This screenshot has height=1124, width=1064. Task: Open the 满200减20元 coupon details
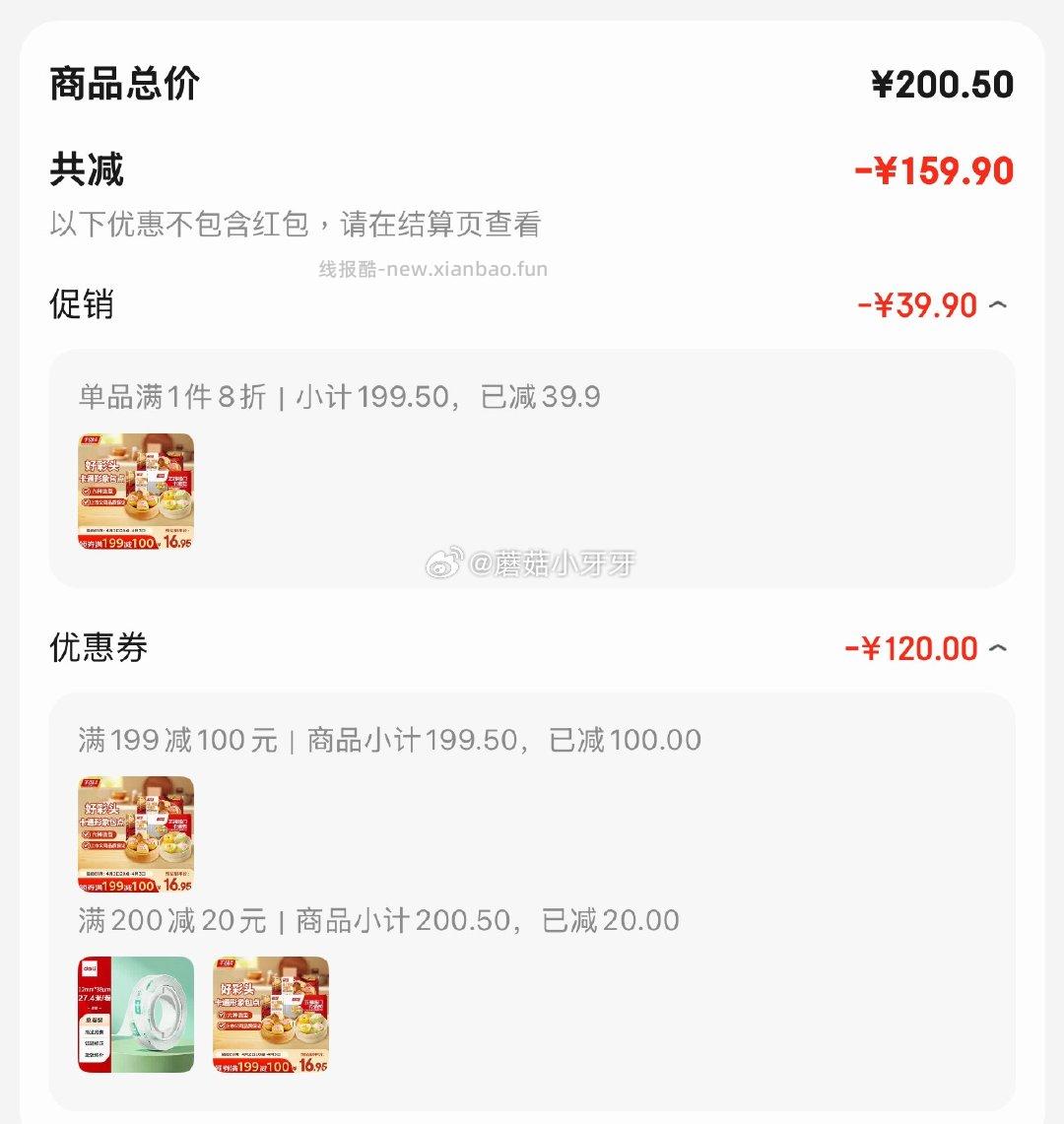click(x=378, y=919)
